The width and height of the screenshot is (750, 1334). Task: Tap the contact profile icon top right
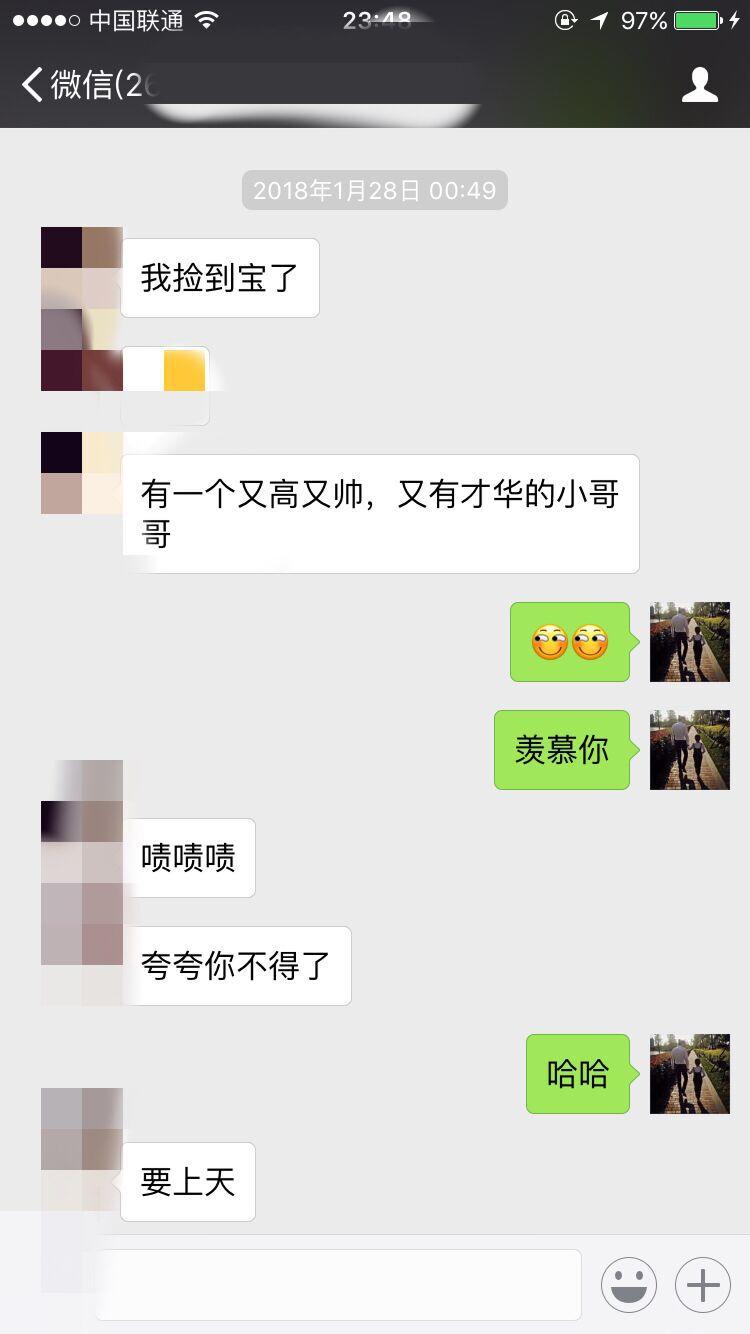701,85
